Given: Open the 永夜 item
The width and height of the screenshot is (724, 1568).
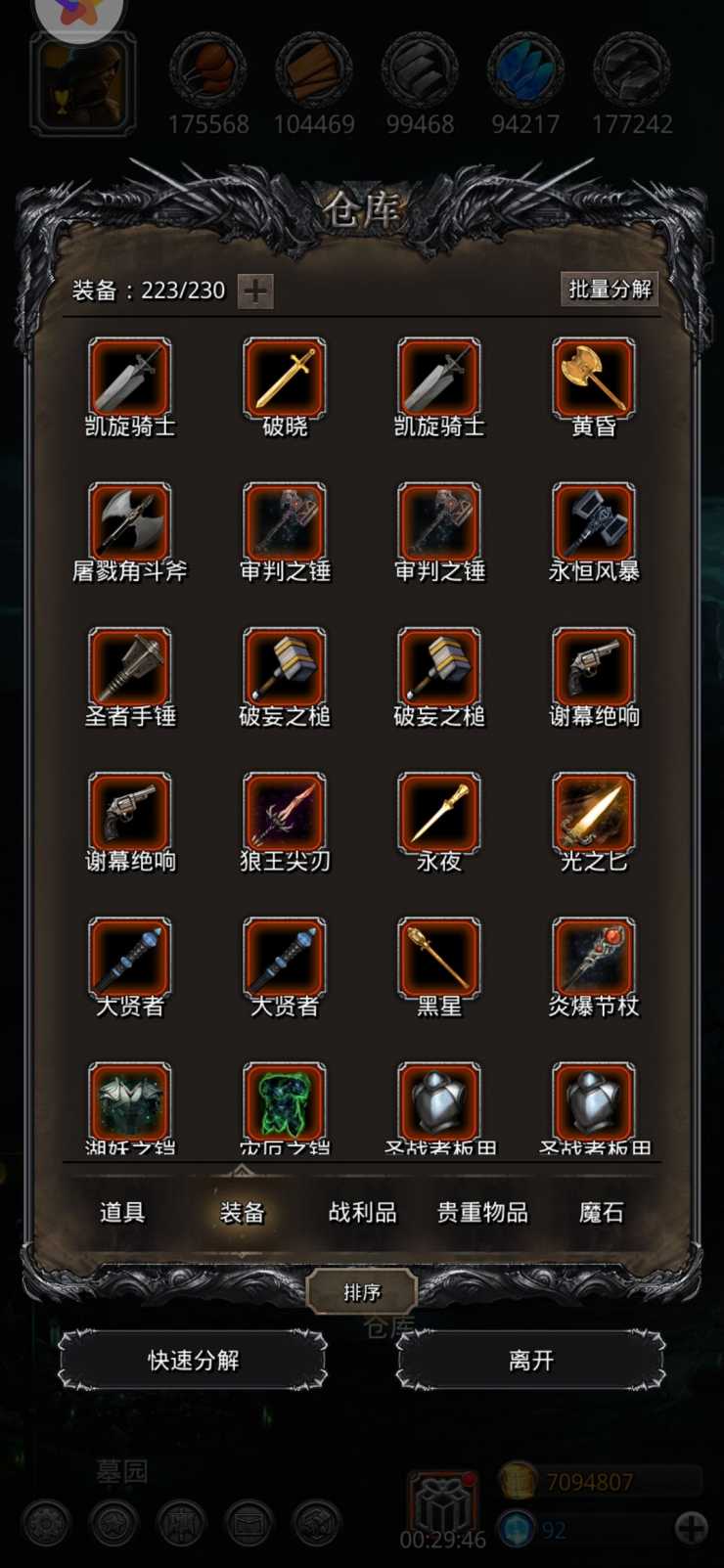Looking at the screenshot, I should (x=439, y=813).
